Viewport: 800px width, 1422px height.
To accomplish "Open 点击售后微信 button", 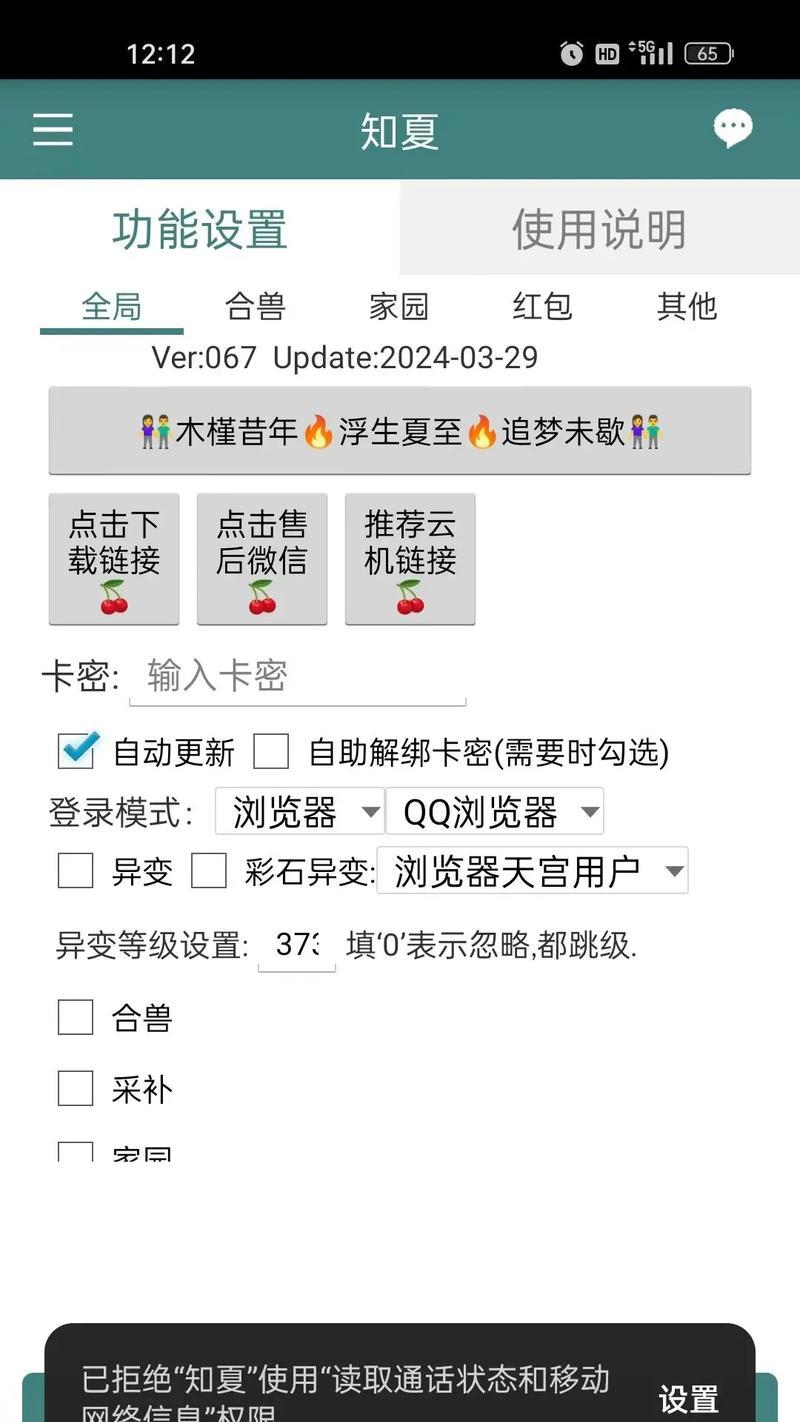I will [262, 558].
